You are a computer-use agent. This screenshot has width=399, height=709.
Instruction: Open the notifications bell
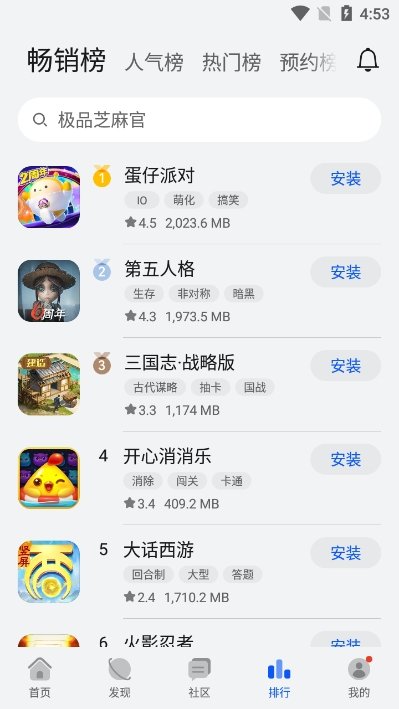click(x=368, y=60)
